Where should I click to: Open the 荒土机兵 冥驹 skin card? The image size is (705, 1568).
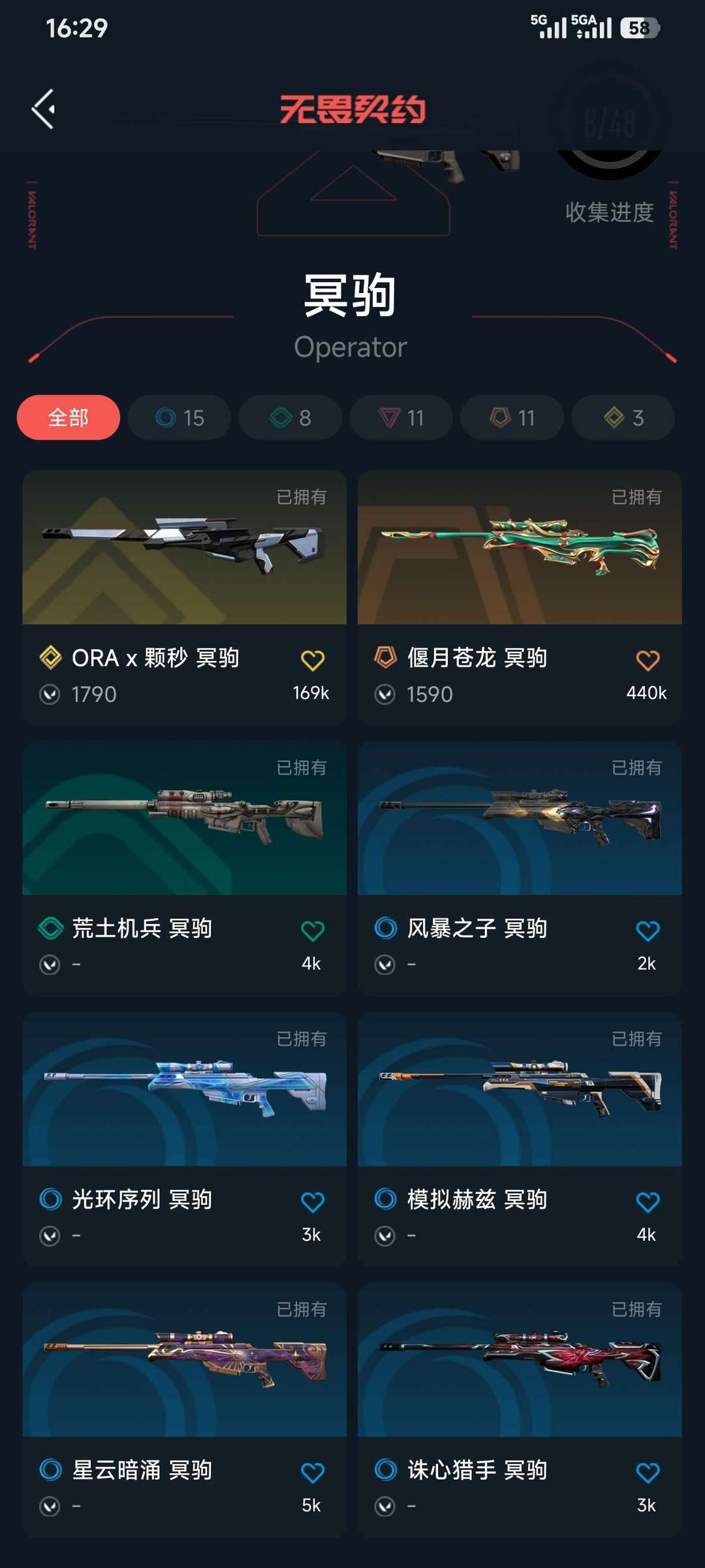(185, 868)
